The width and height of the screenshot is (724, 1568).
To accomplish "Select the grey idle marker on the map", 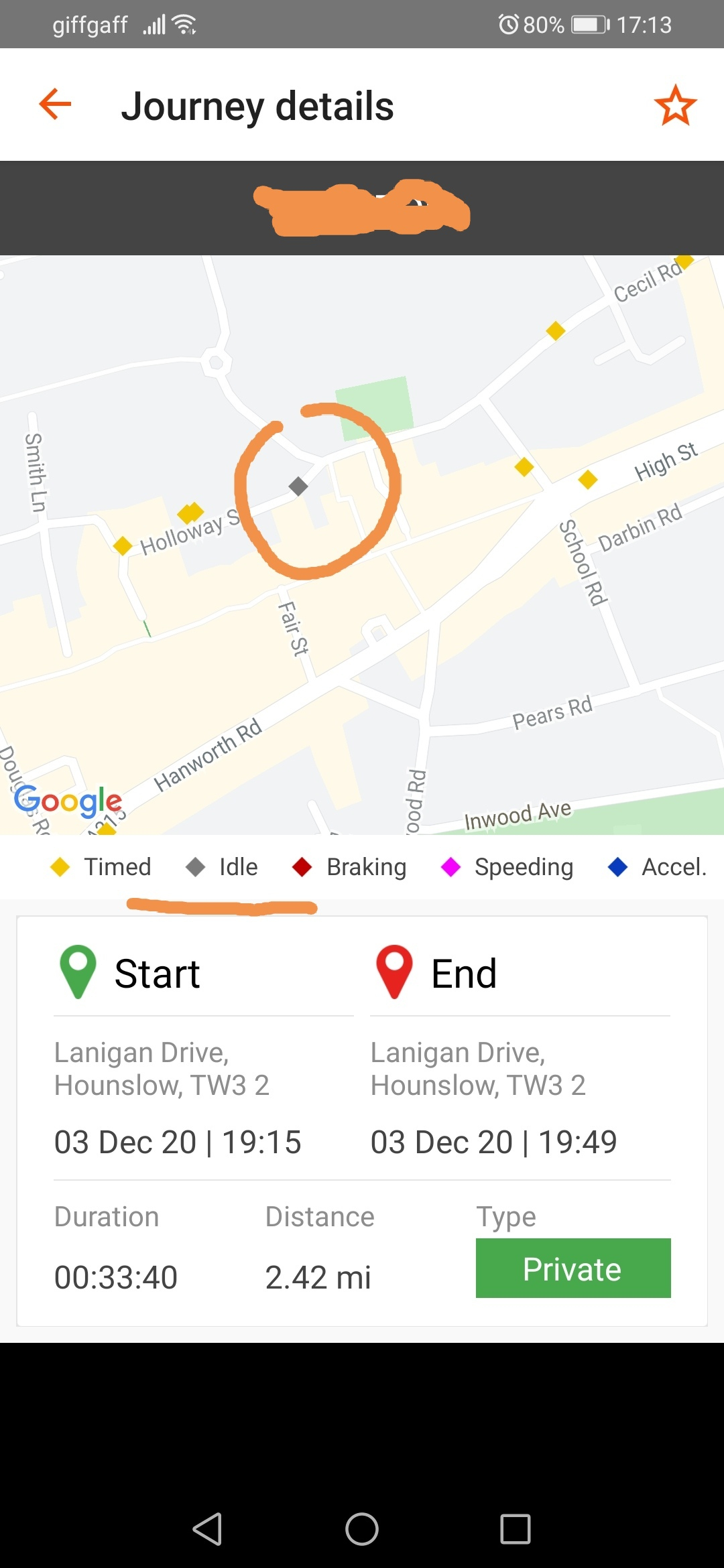I will (298, 486).
